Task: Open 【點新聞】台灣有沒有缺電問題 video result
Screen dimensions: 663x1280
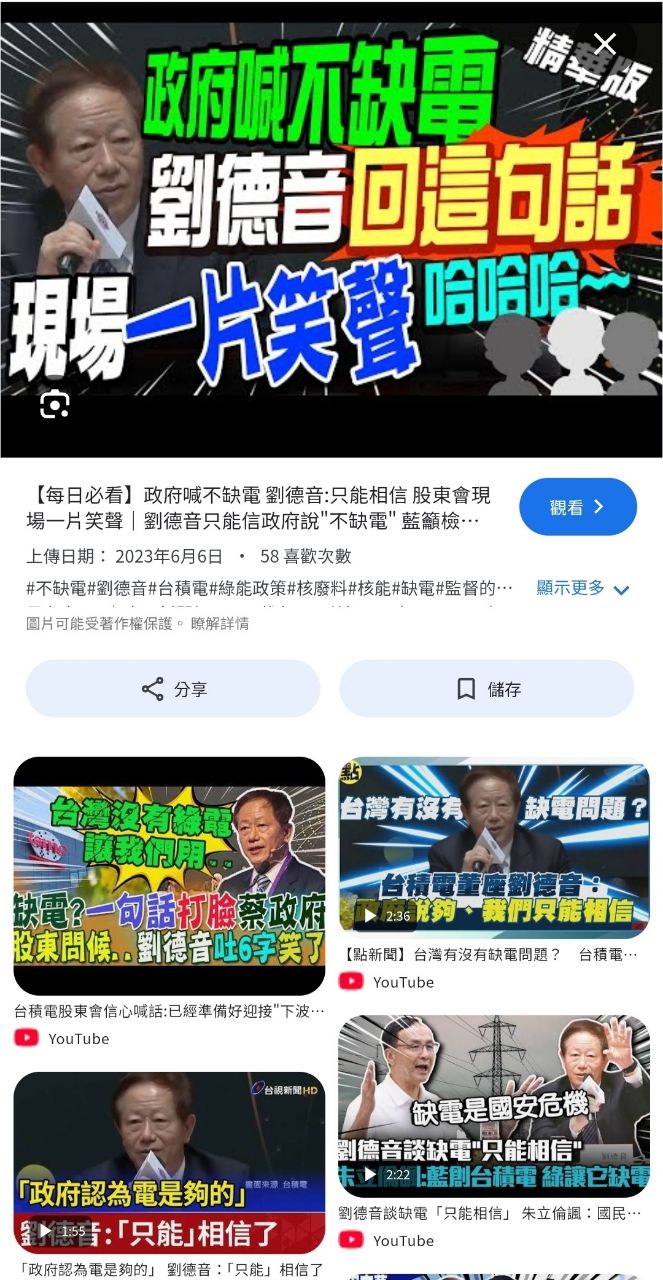Action: (x=494, y=848)
